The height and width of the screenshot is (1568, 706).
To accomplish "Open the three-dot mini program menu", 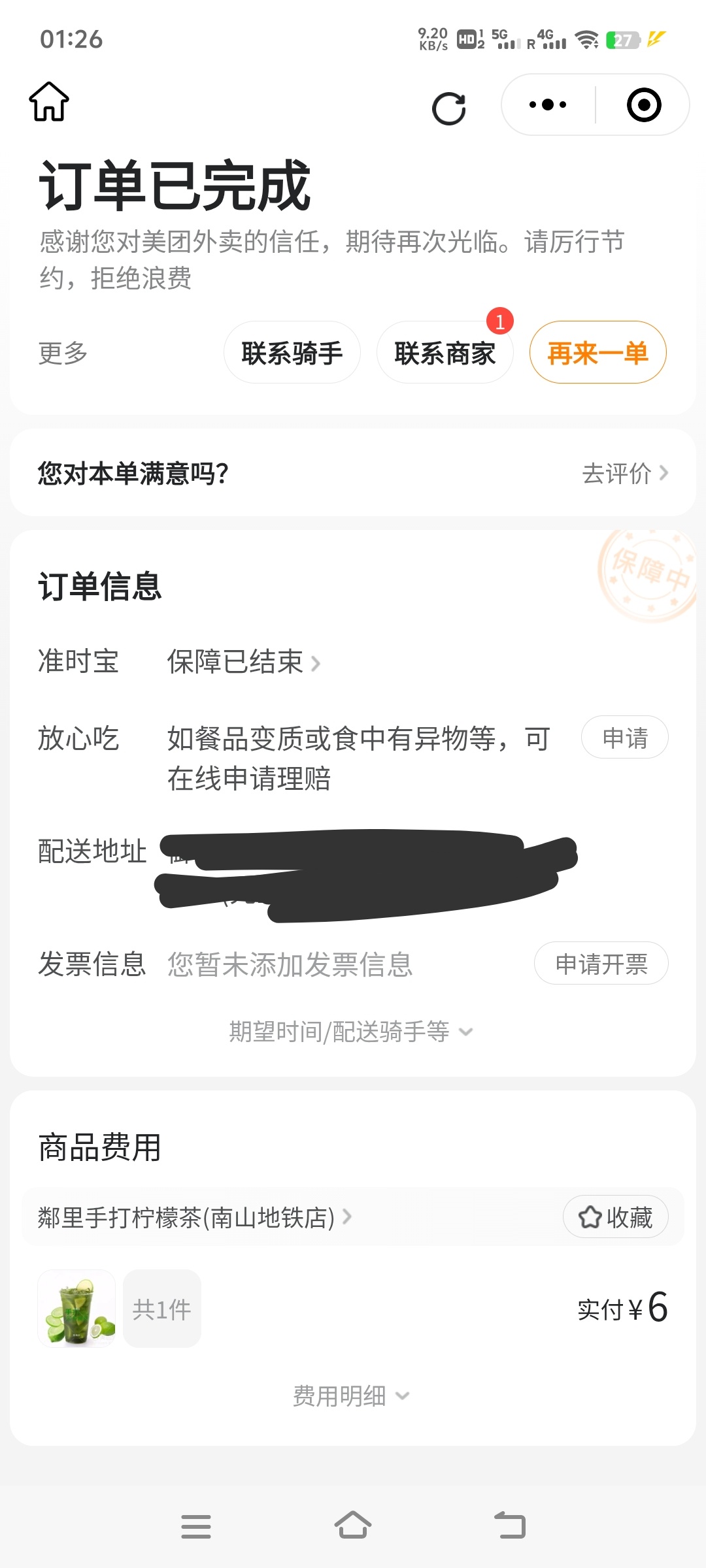I will (x=548, y=105).
